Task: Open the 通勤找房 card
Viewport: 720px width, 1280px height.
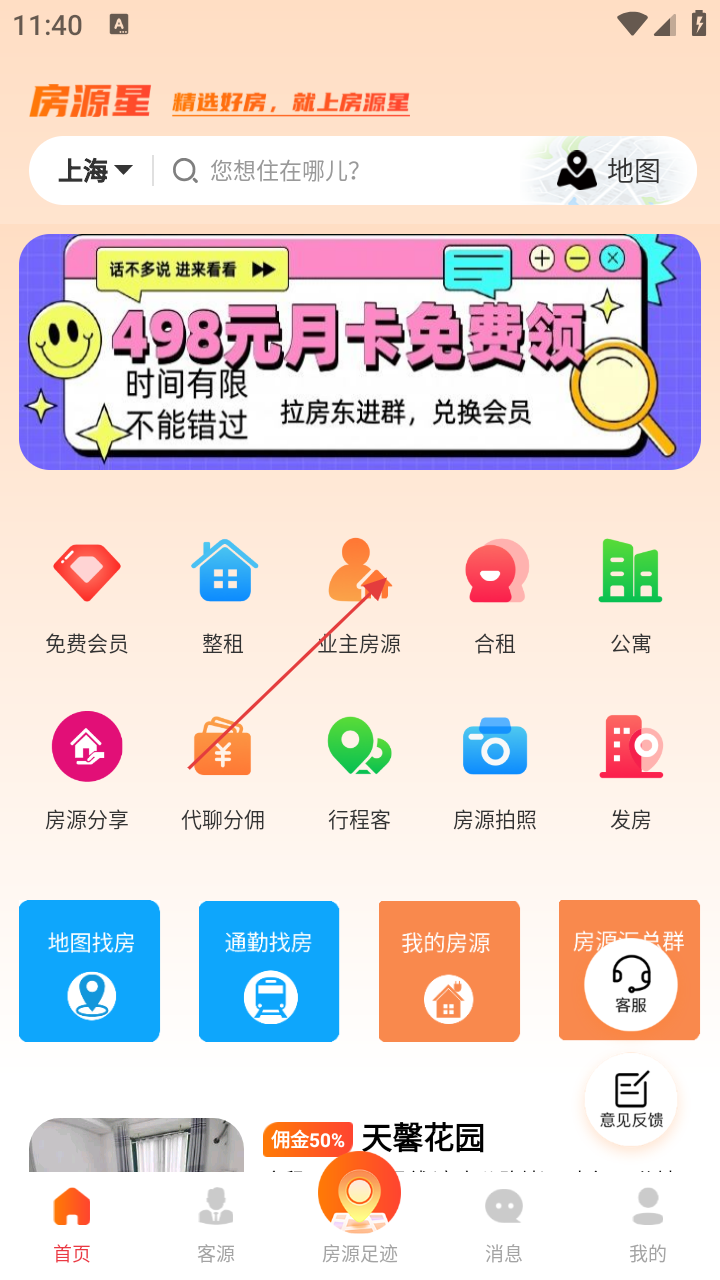Action: (x=269, y=971)
